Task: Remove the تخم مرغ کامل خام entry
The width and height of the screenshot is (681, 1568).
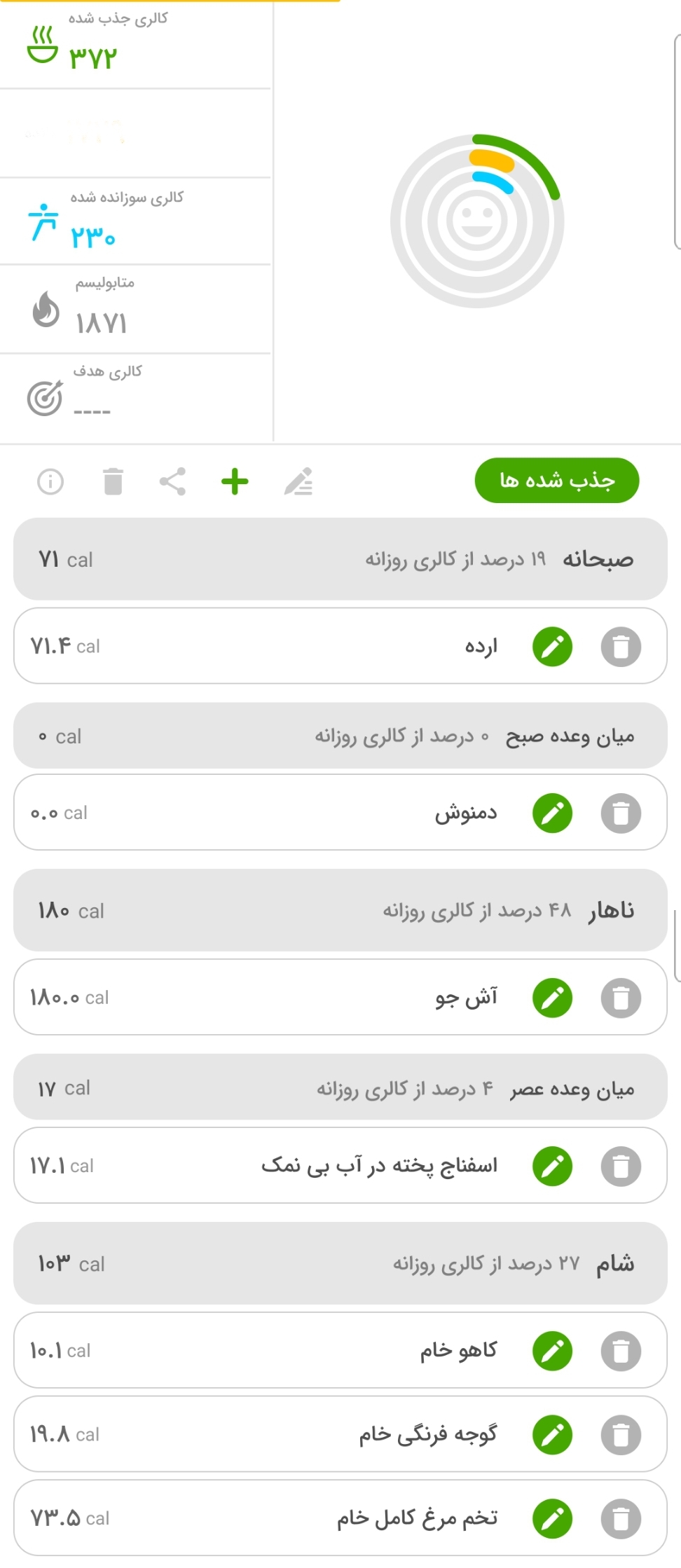Action: pyautogui.click(x=621, y=1519)
